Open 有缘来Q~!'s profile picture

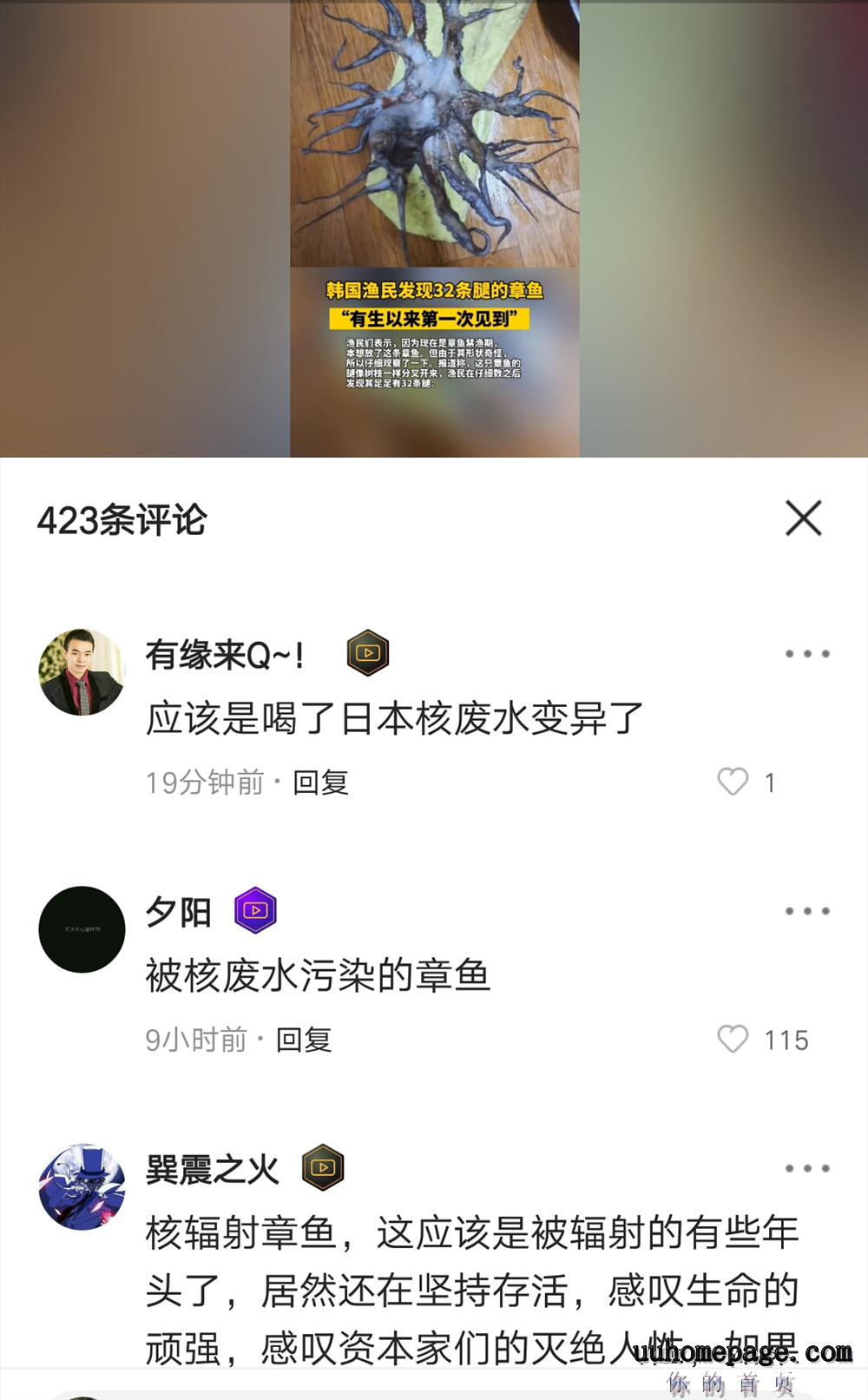82,672
